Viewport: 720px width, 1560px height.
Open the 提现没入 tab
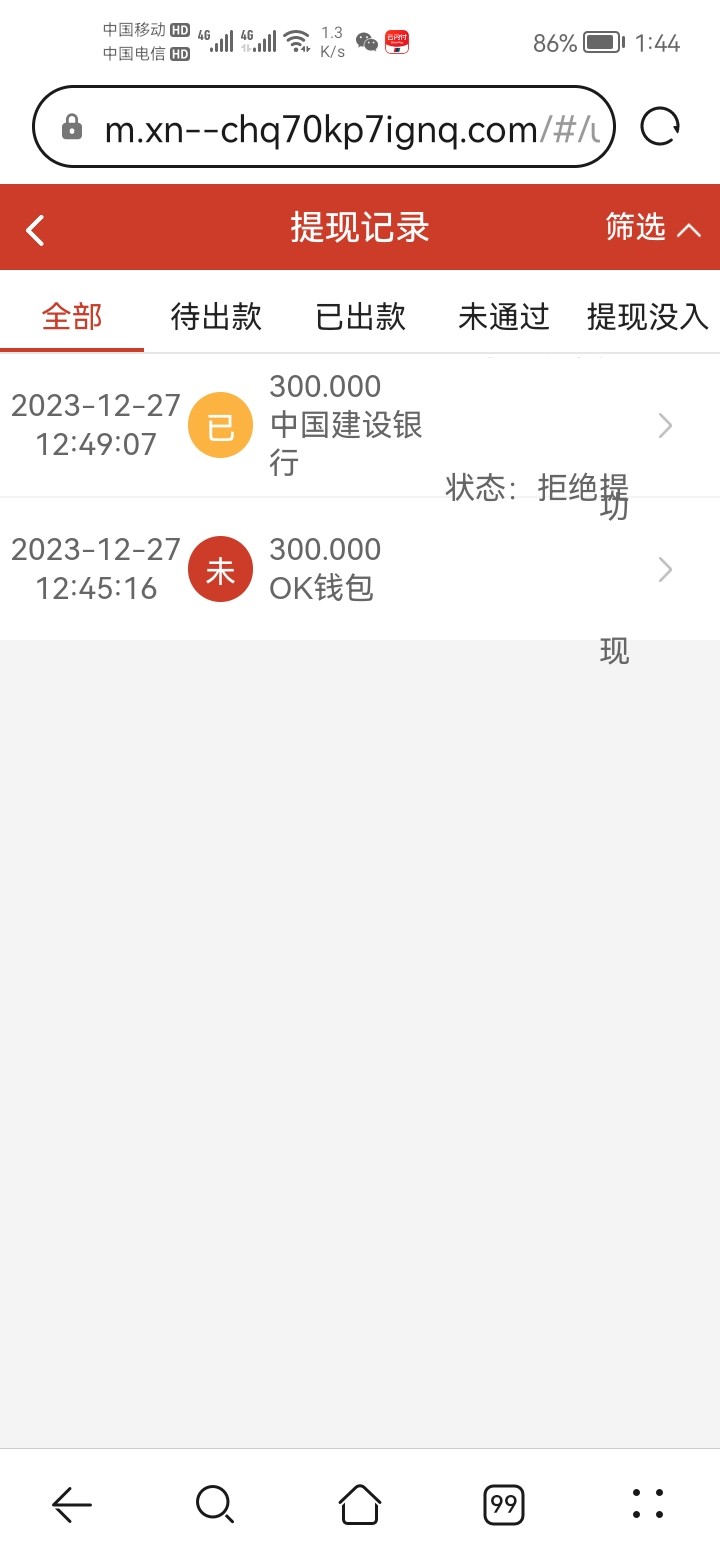pyautogui.click(x=647, y=318)
